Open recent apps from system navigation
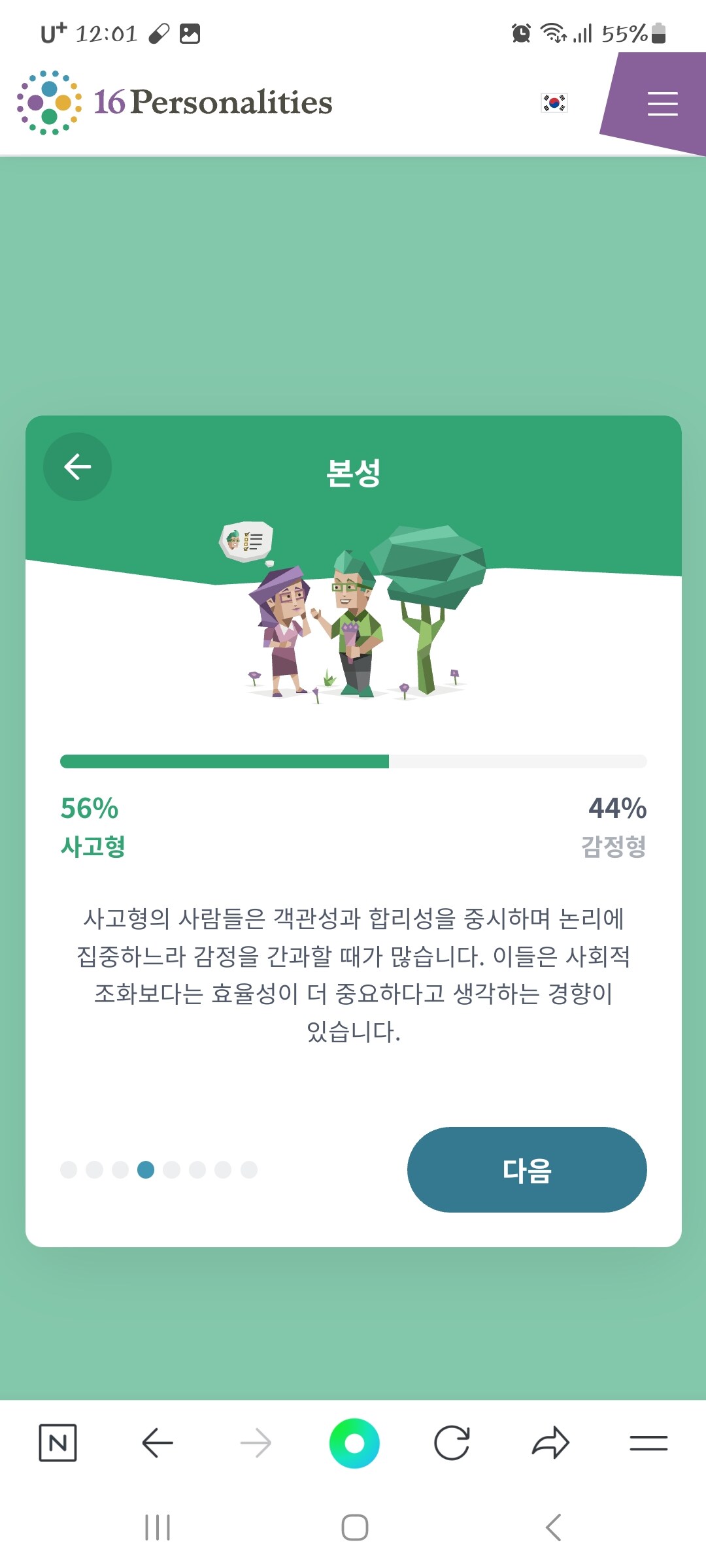The width and height of the screenshot is (706, 1568). coord(158,1527)
